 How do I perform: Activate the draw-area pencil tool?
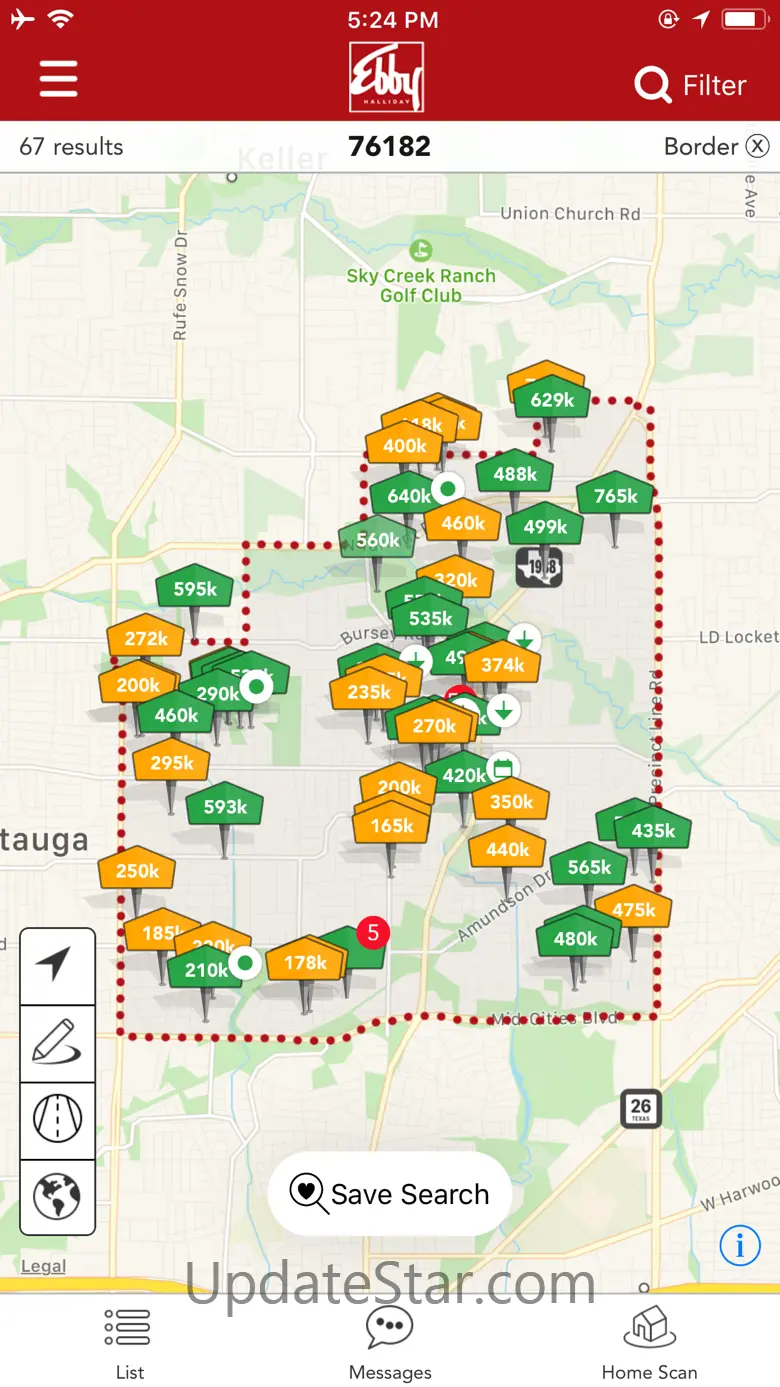point(57,1043)
